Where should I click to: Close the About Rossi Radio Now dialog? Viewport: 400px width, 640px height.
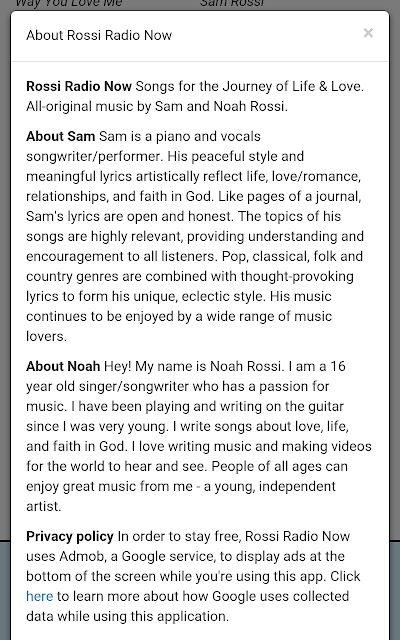368,33
